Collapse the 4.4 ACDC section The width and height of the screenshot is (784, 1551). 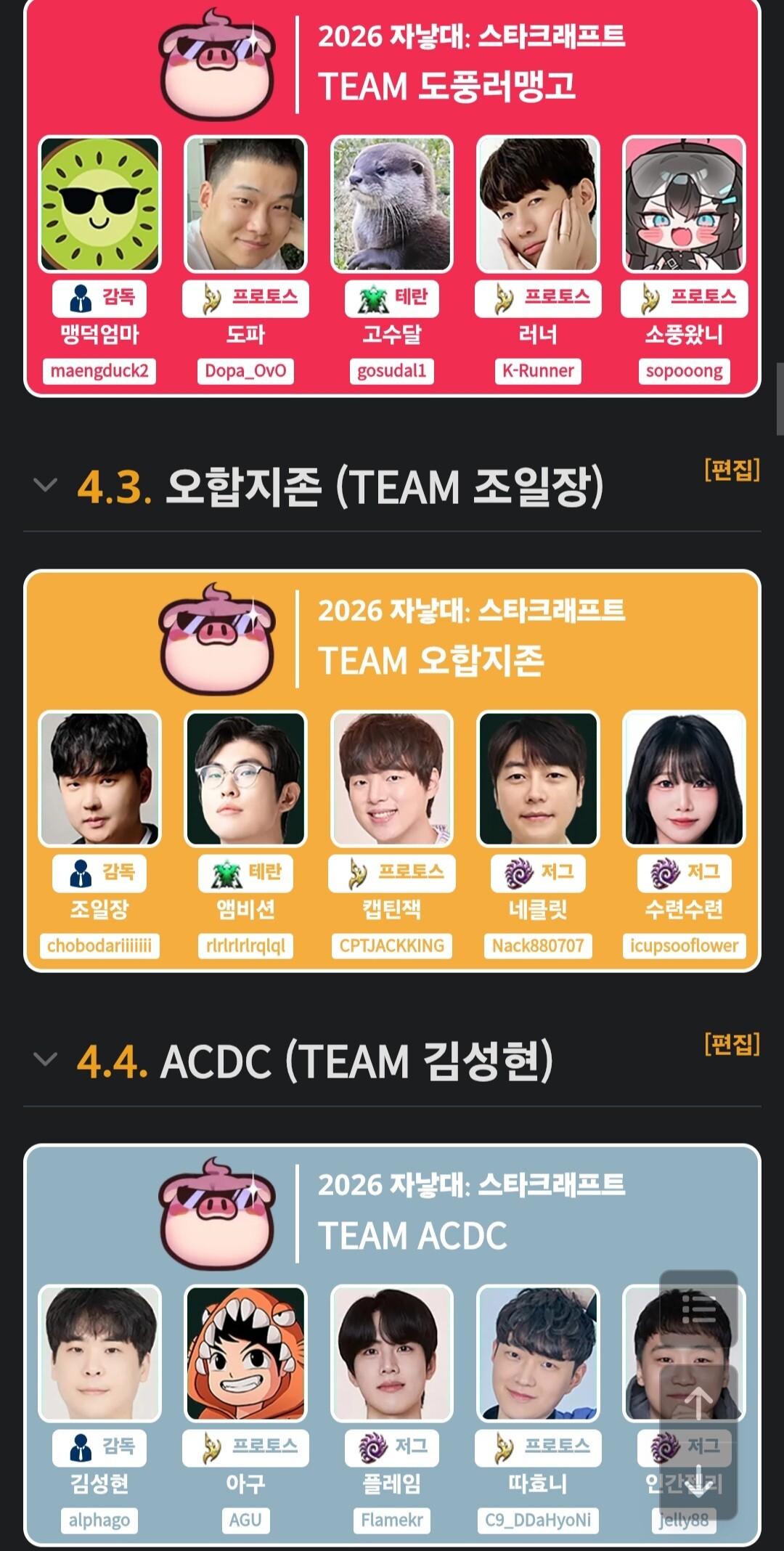45,1059
